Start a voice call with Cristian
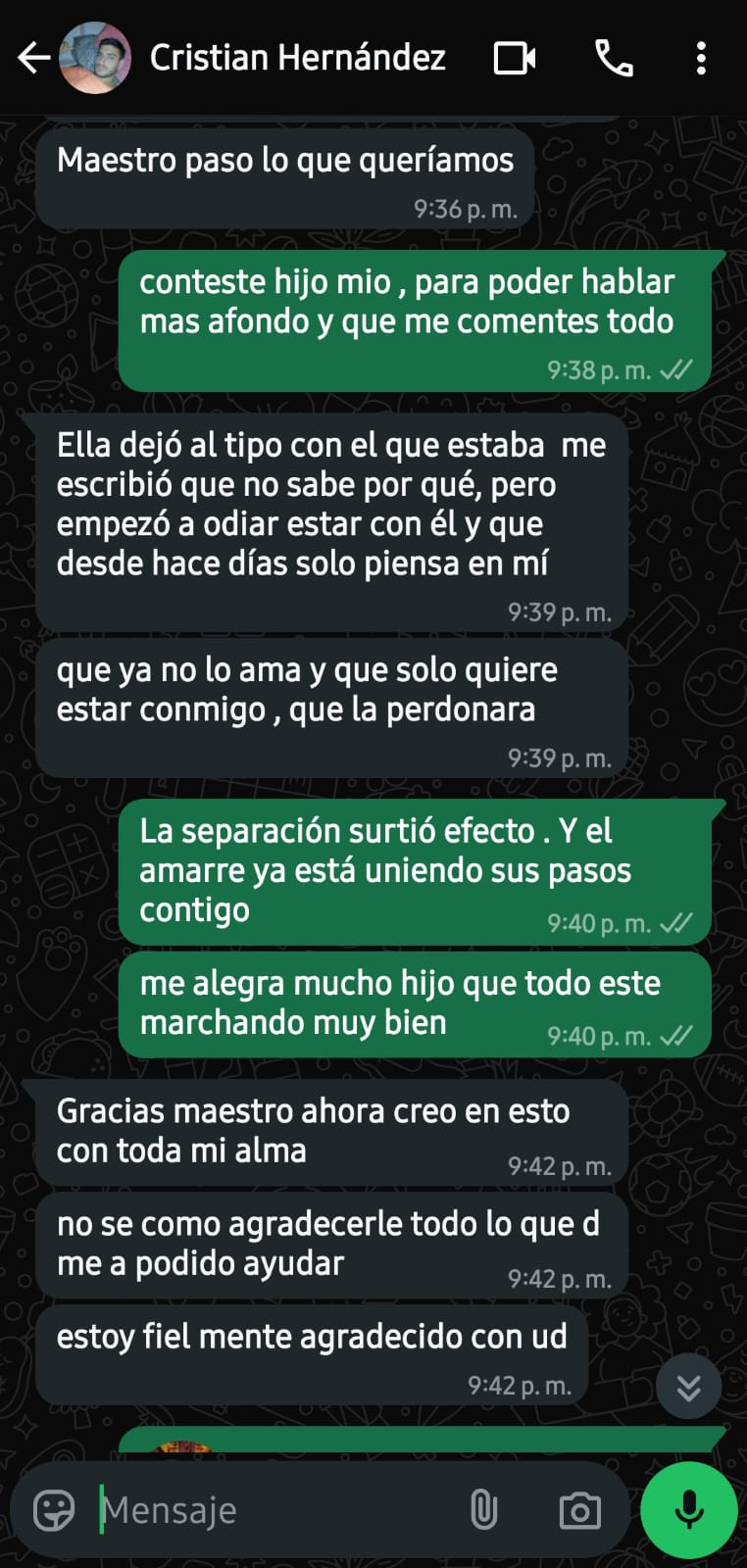Image resolution: width=747 pixels, height=1568 pixels. [614, 59]
